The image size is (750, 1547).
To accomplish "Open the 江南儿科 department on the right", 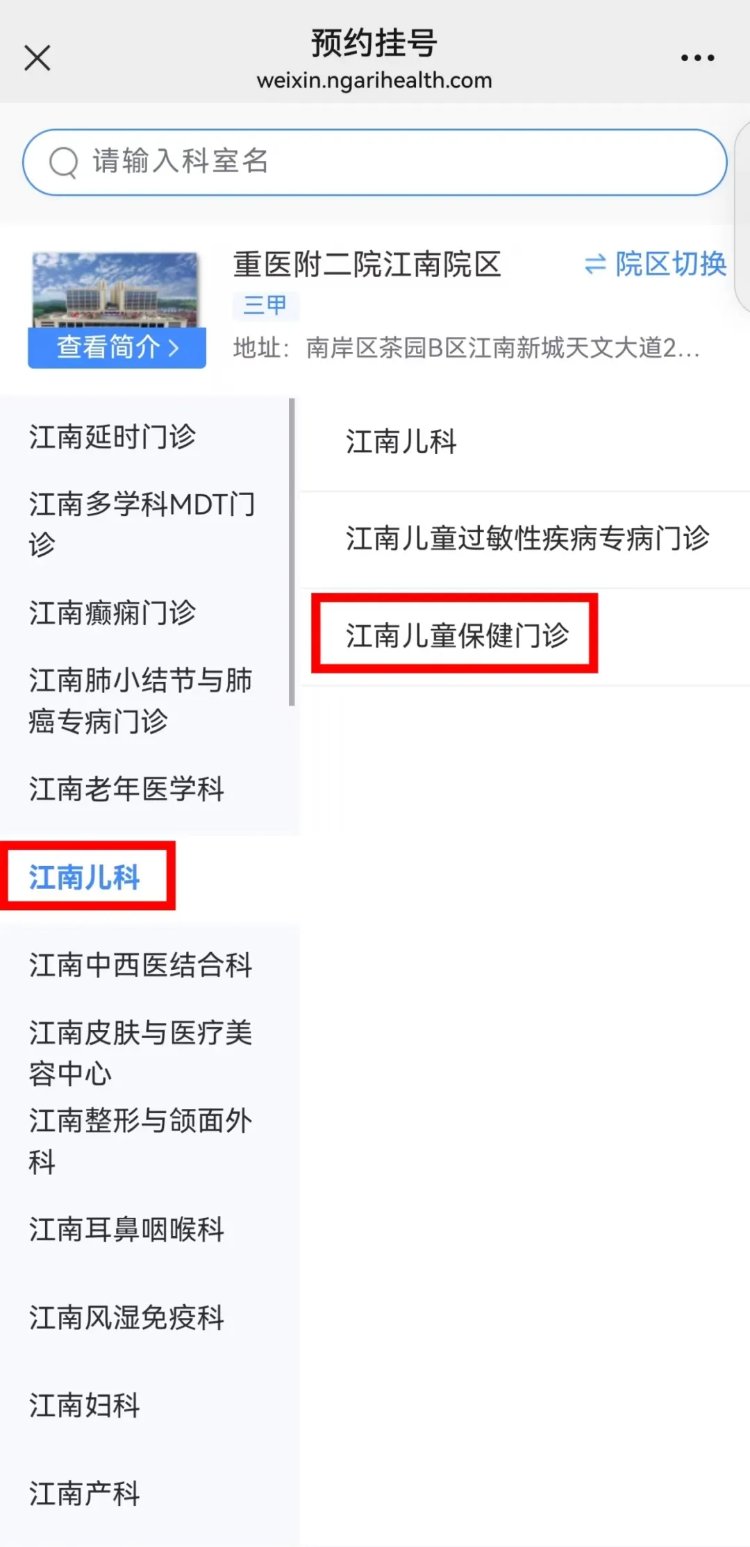I will [x=525, y=442].
